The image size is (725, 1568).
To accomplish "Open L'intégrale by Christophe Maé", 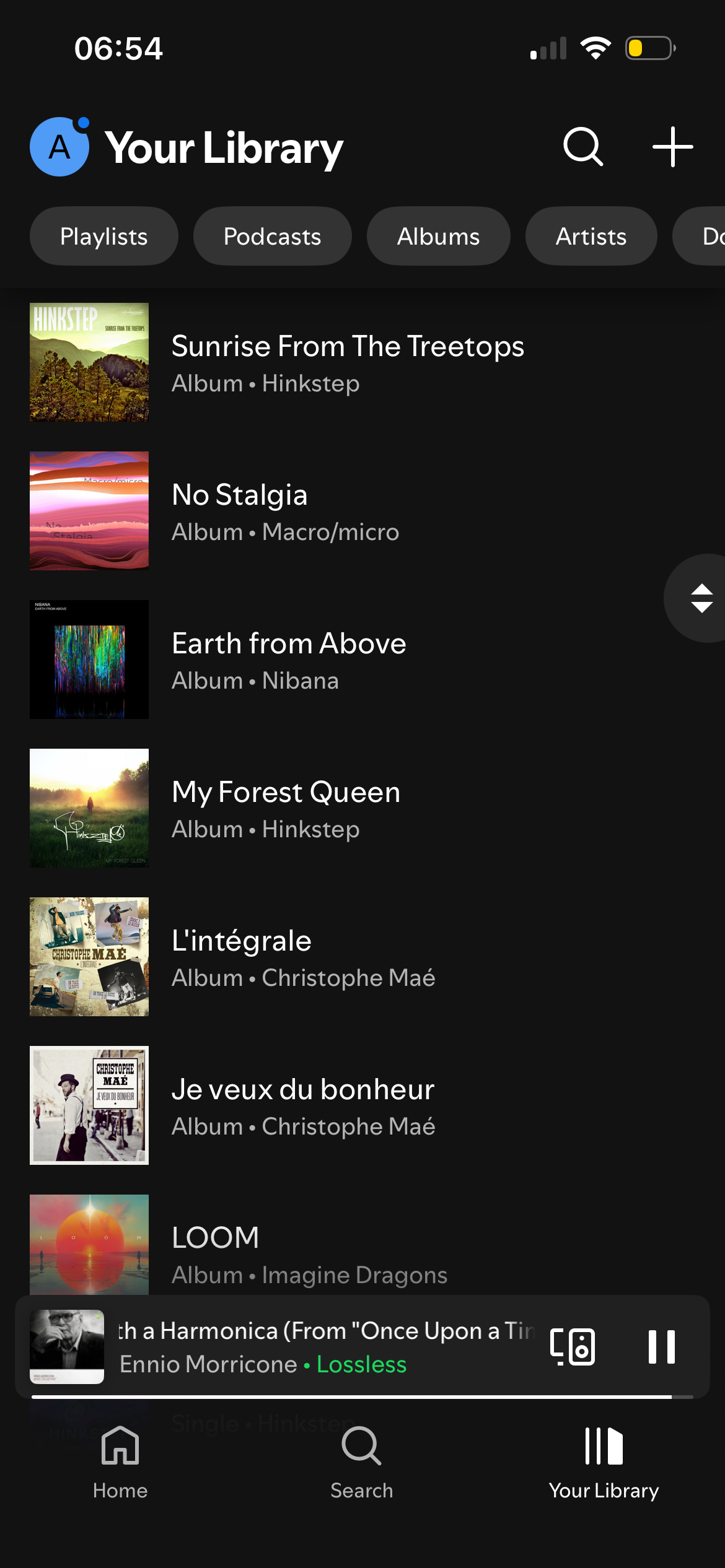I will click(302, 957).
